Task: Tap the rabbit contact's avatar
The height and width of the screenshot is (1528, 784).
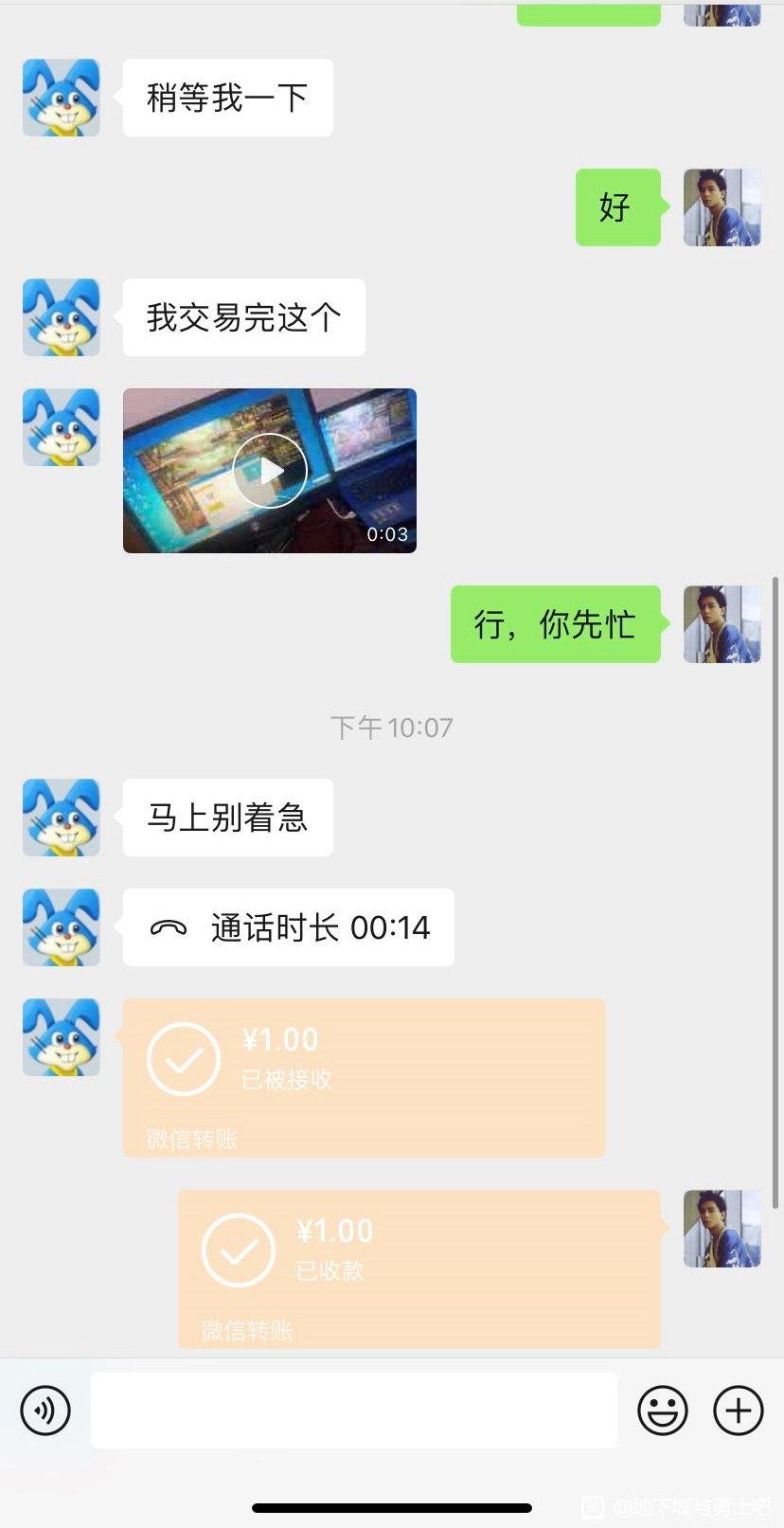Action: (x=61, y=97)
